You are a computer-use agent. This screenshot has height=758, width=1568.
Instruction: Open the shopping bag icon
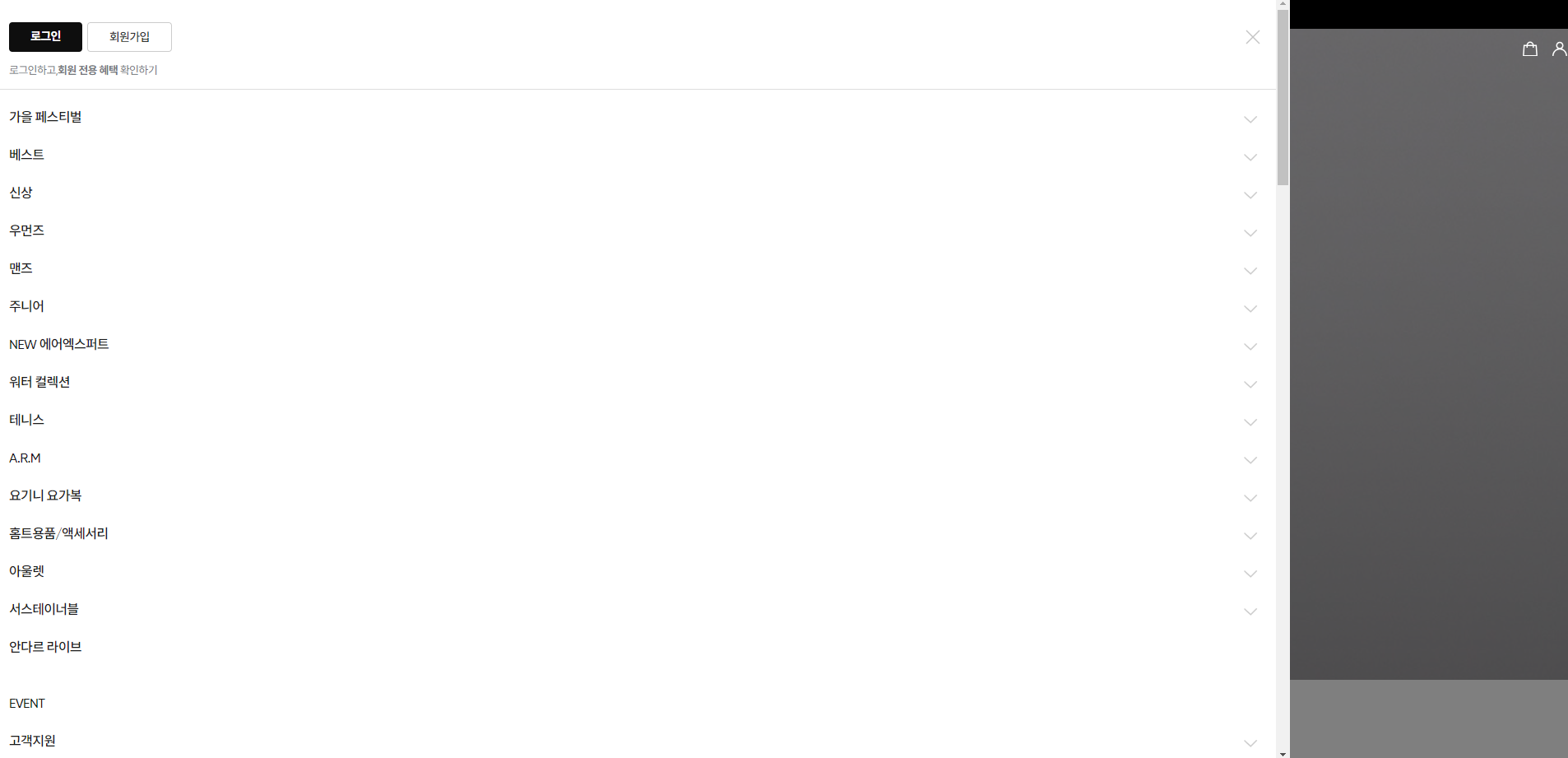coord(1529,49)
